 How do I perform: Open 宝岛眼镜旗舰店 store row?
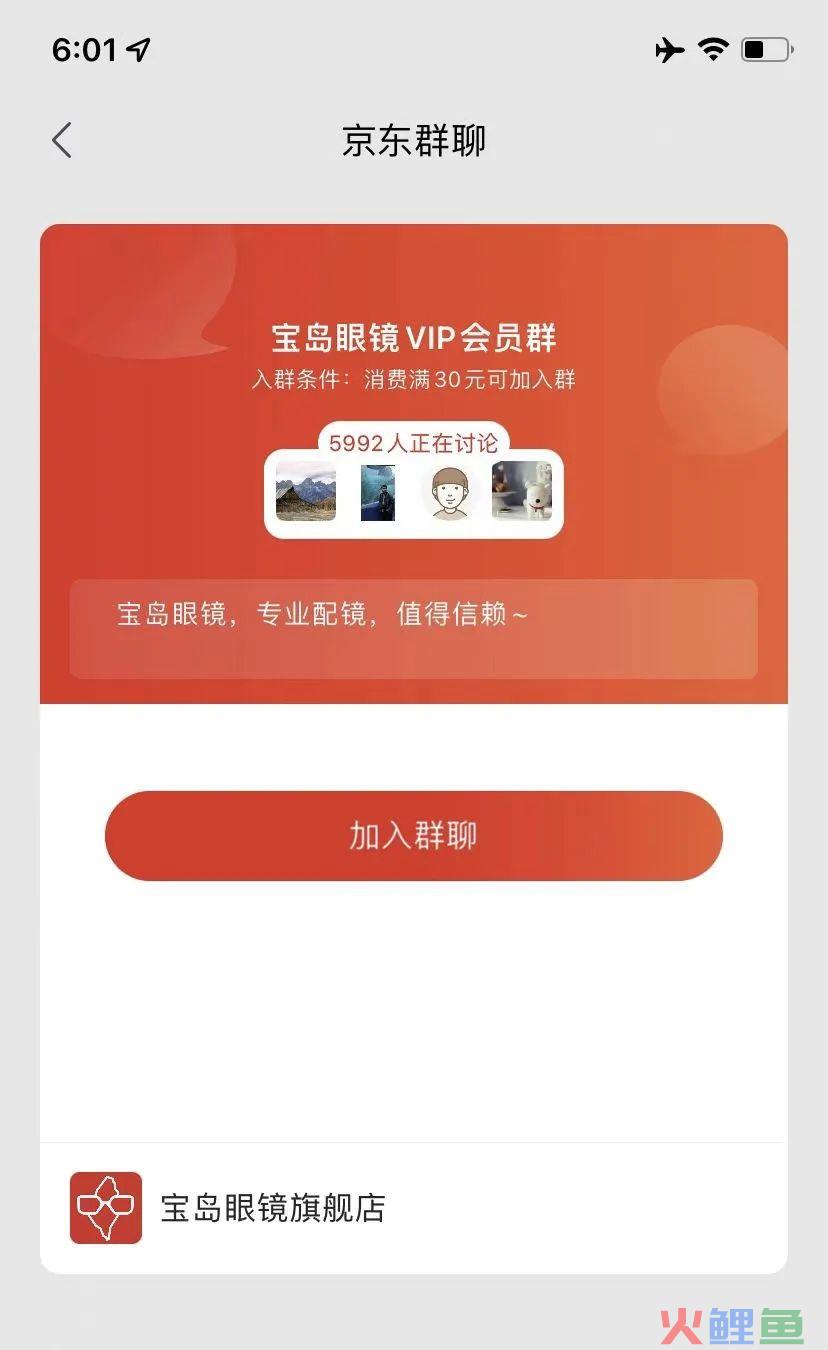tap(413, 1208)
